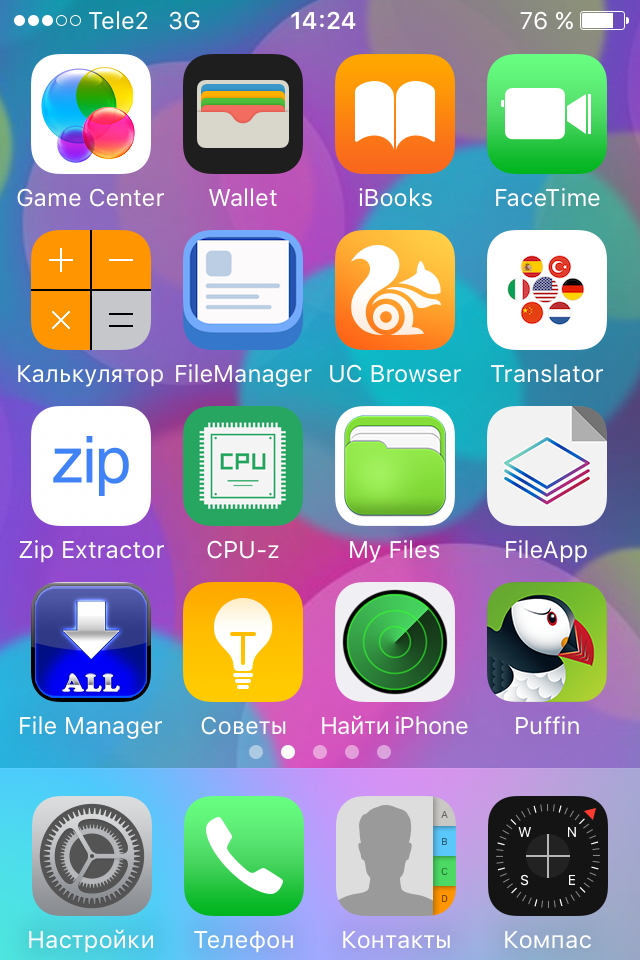Open Контакты from the dock
Viewport: 640px width, 960px height.
(x=395, y=856)
